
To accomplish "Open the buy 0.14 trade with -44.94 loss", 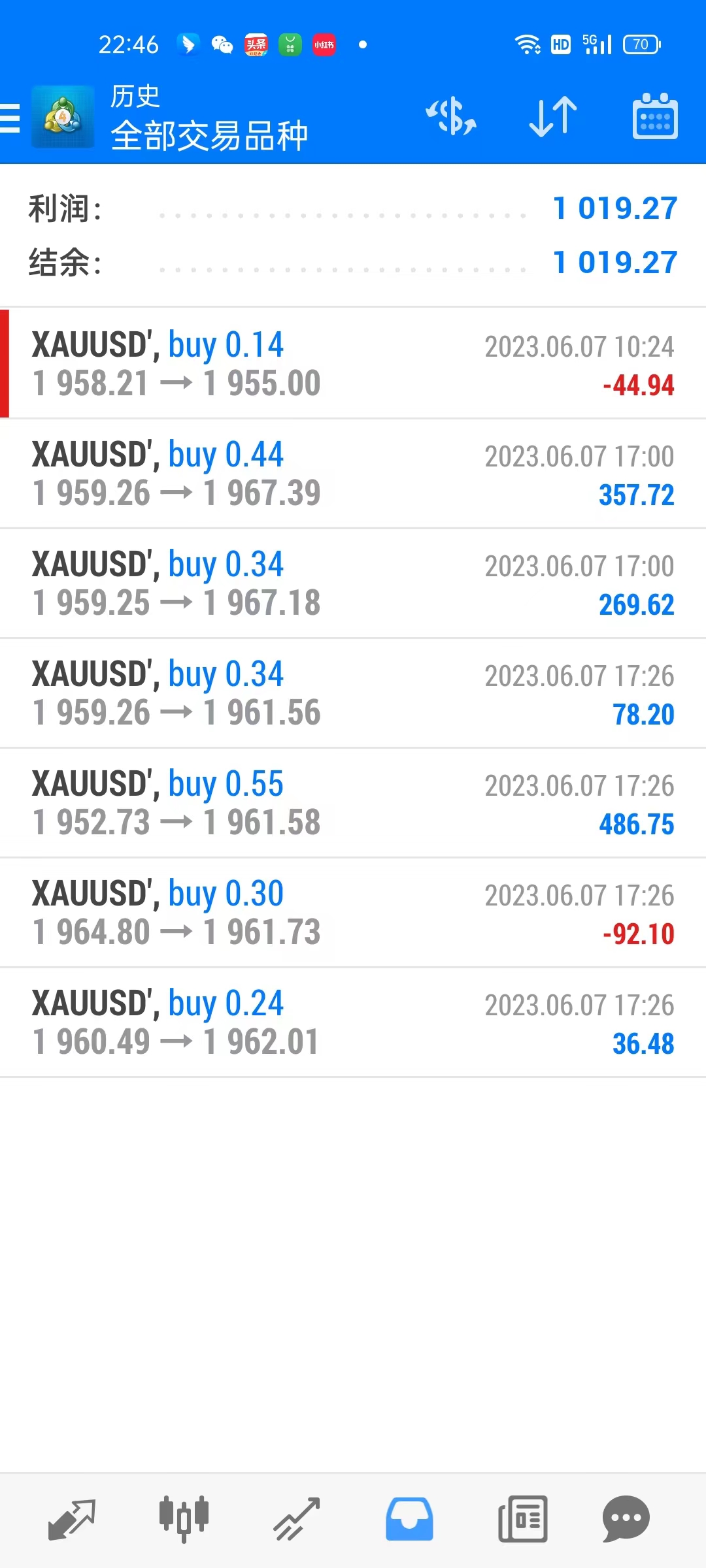I will click(353, 363).
